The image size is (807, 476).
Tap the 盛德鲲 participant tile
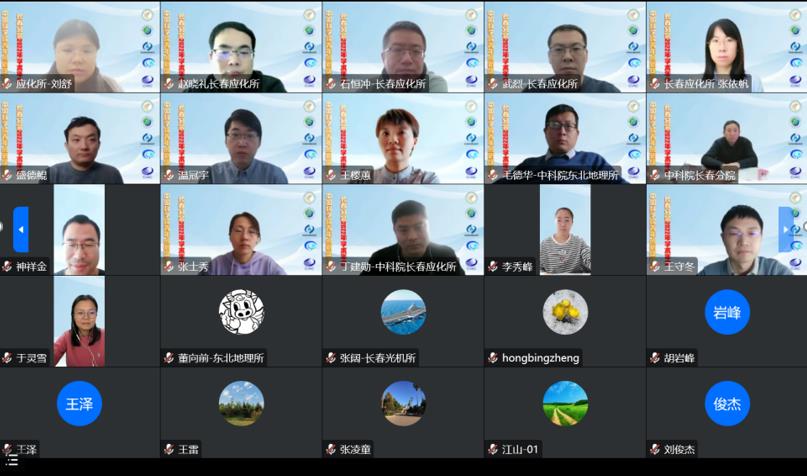coord(80,140)
